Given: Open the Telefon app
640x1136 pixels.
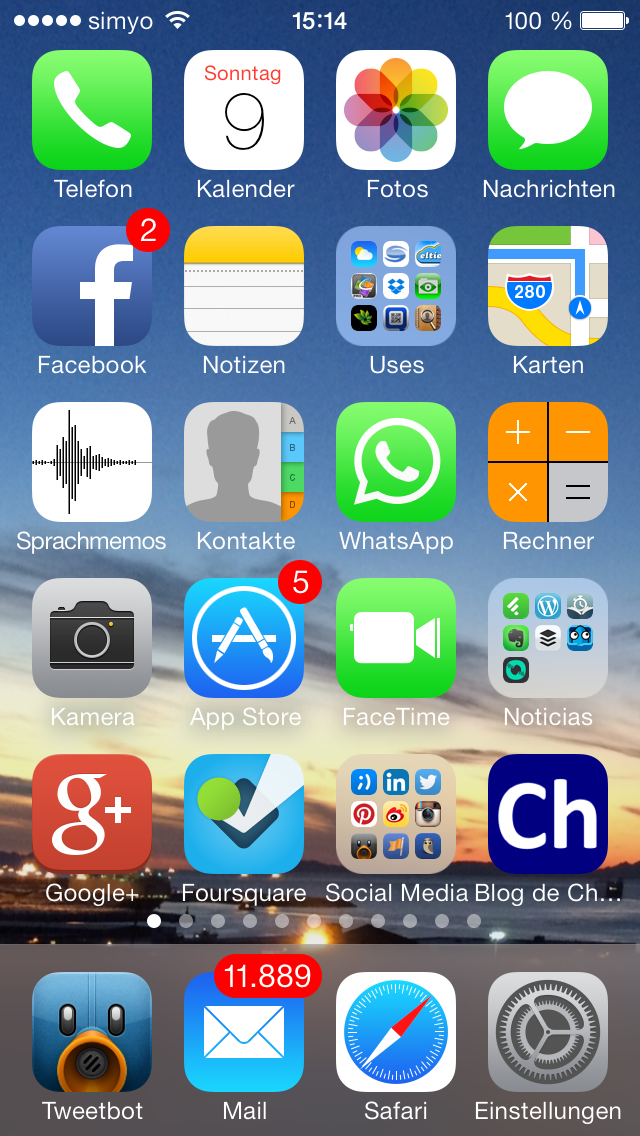Looking at the screenshot, I should click(x=92, y=110).
